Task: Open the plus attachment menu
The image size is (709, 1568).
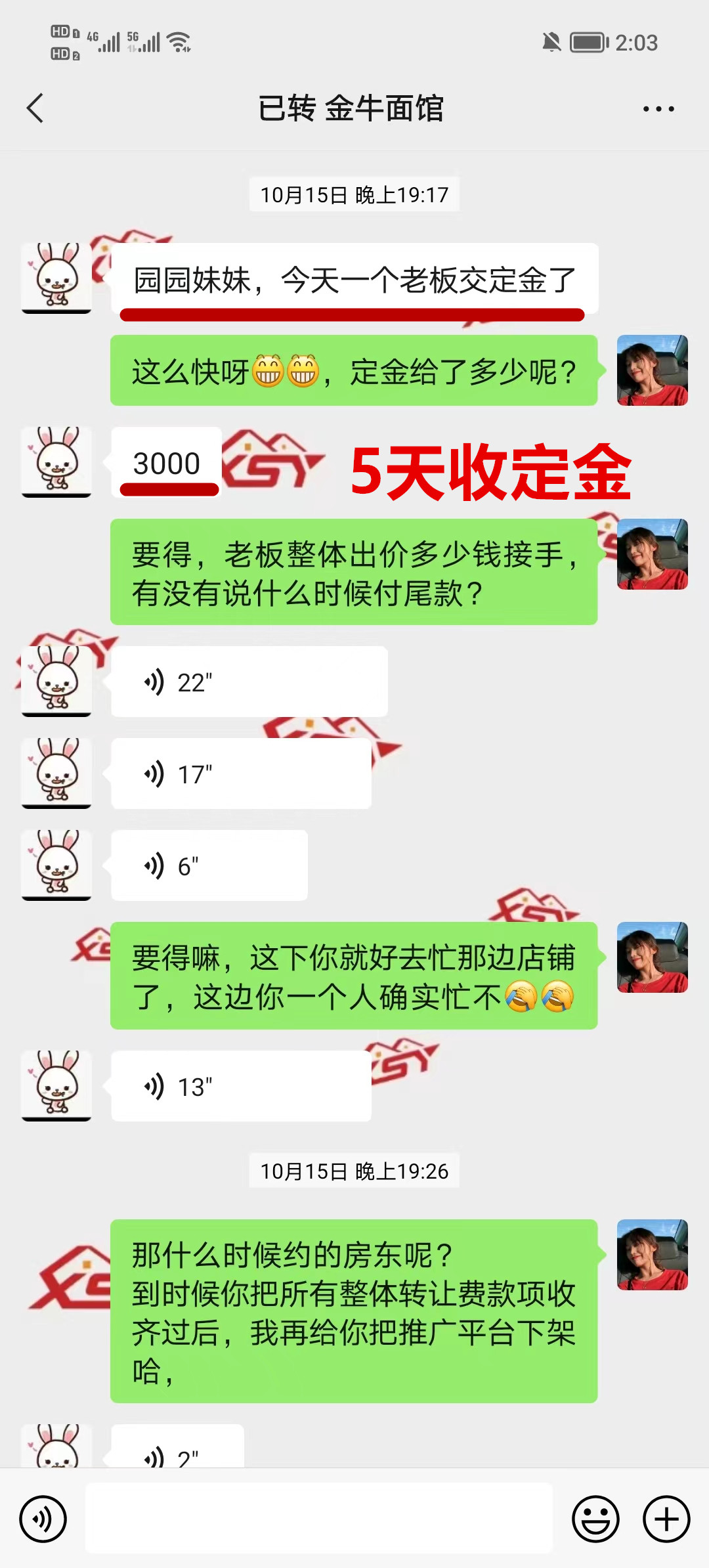Action: 666,1519
